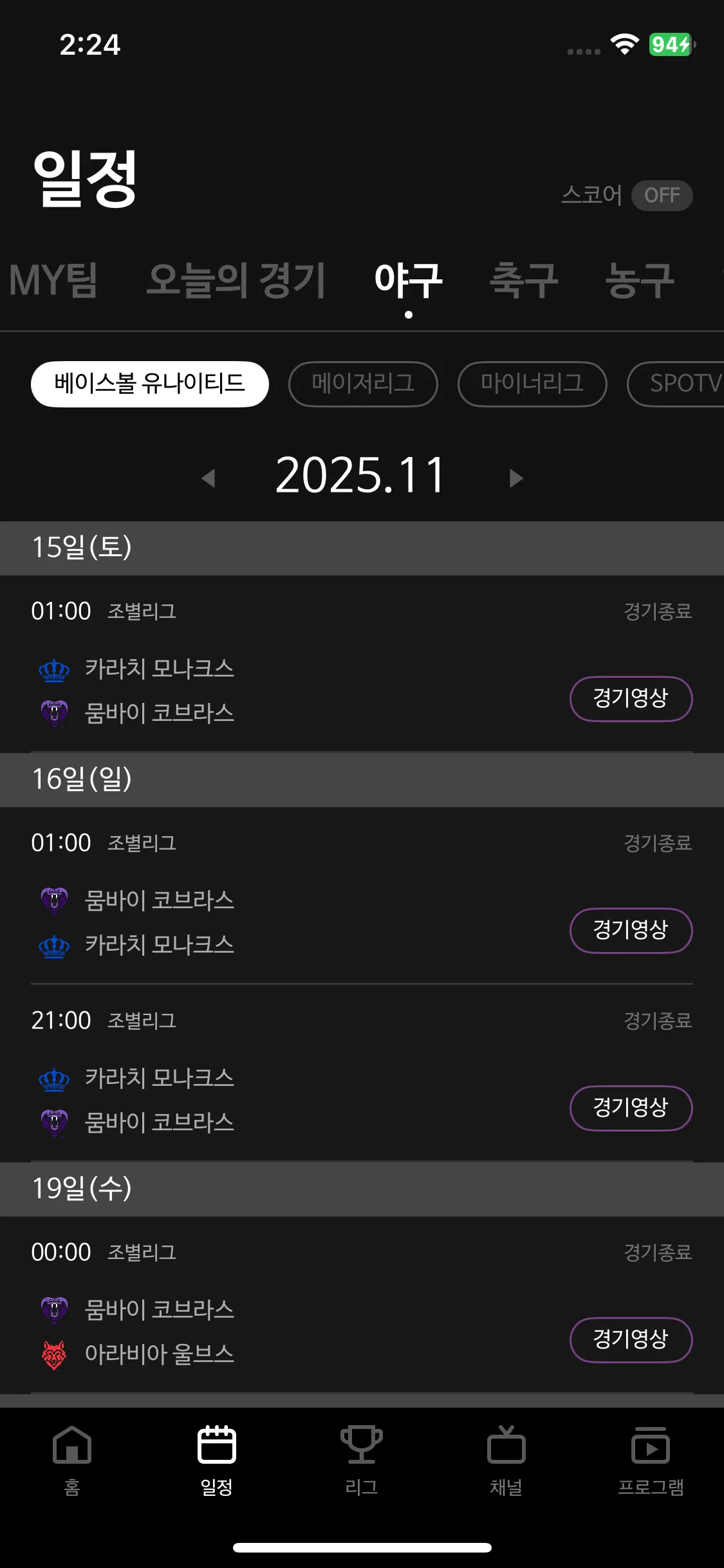Toggle the 스코어 OFF switch
Screen dimensions: 724x1568
pyautogui.click(x=661, y=195)
